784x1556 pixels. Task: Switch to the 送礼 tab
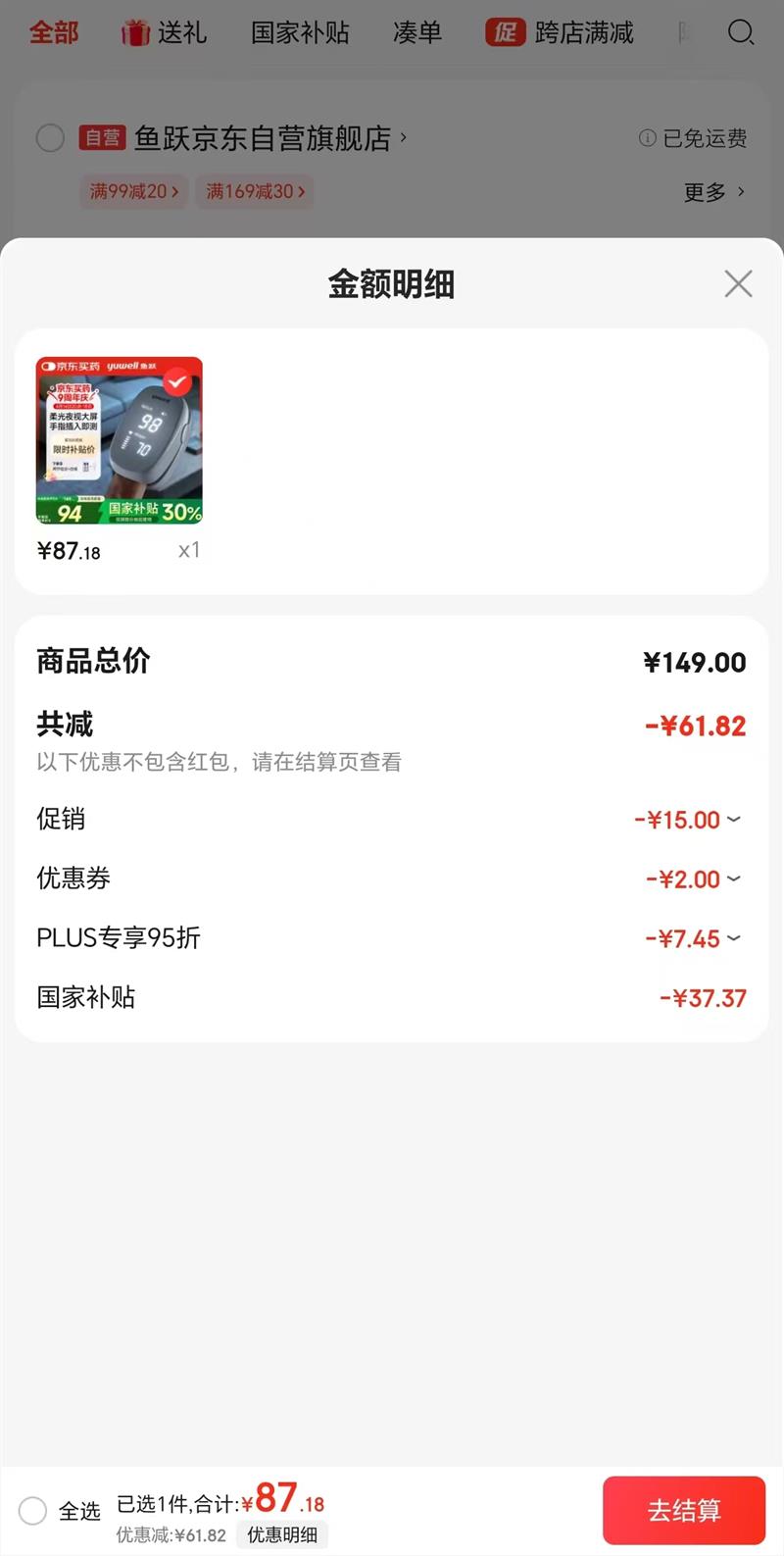[x=165, y=32]
